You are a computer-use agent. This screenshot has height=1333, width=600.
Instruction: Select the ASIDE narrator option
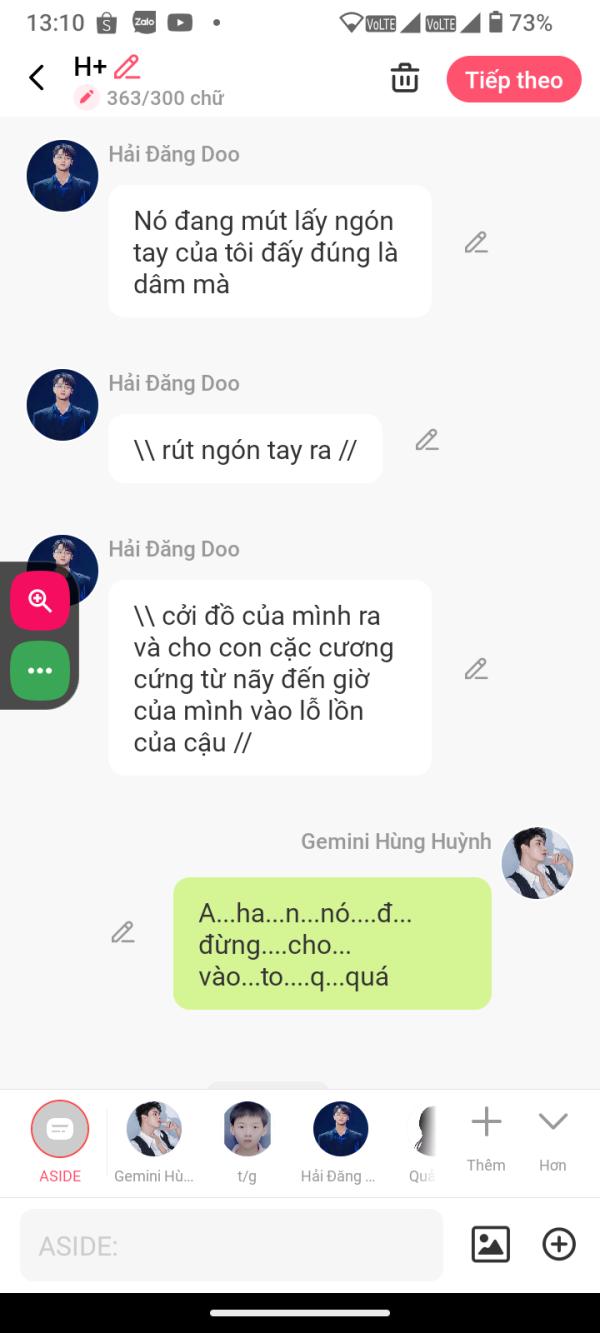click(x=60, y=1143)
